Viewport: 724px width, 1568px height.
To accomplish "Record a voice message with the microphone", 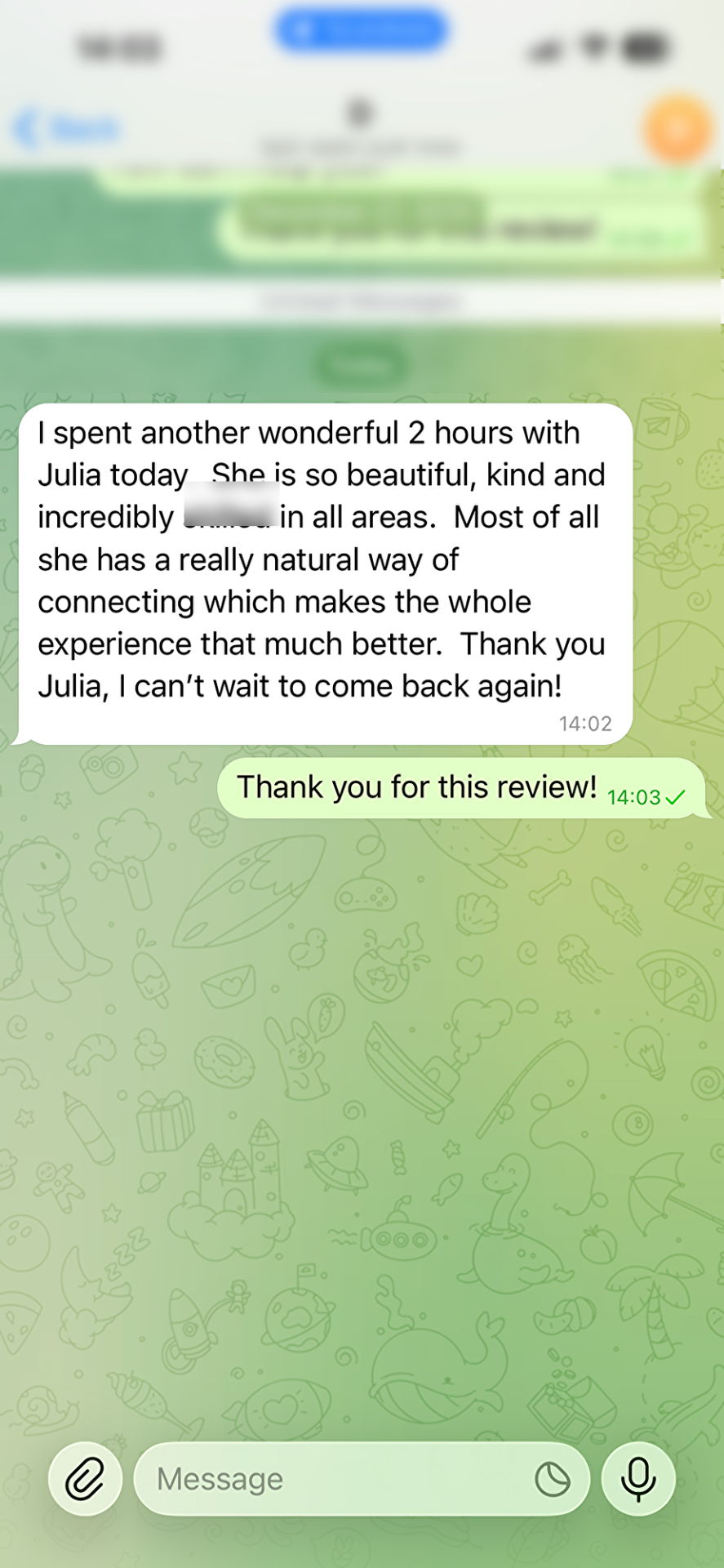I will 638,1479.
